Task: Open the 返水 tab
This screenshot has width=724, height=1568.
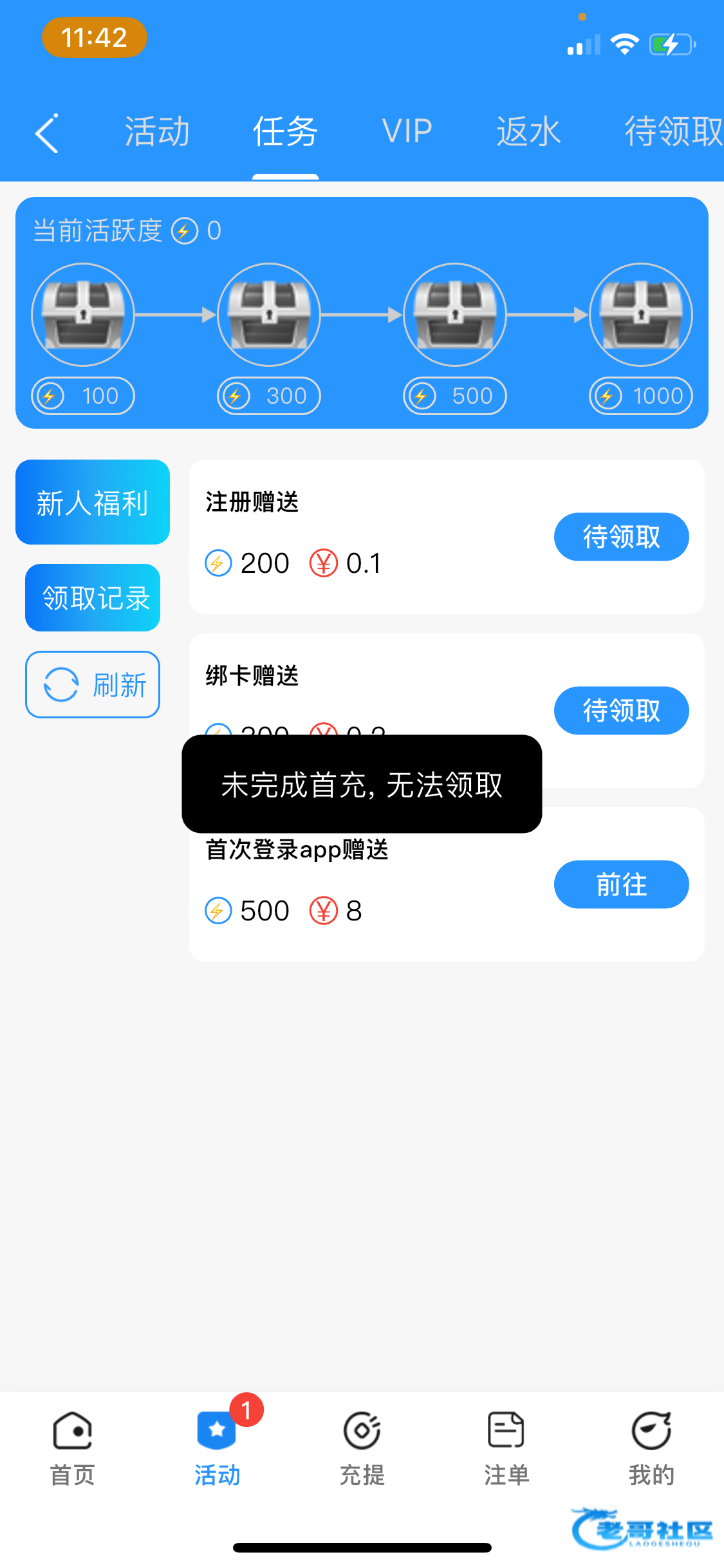Action: [528, 132]
